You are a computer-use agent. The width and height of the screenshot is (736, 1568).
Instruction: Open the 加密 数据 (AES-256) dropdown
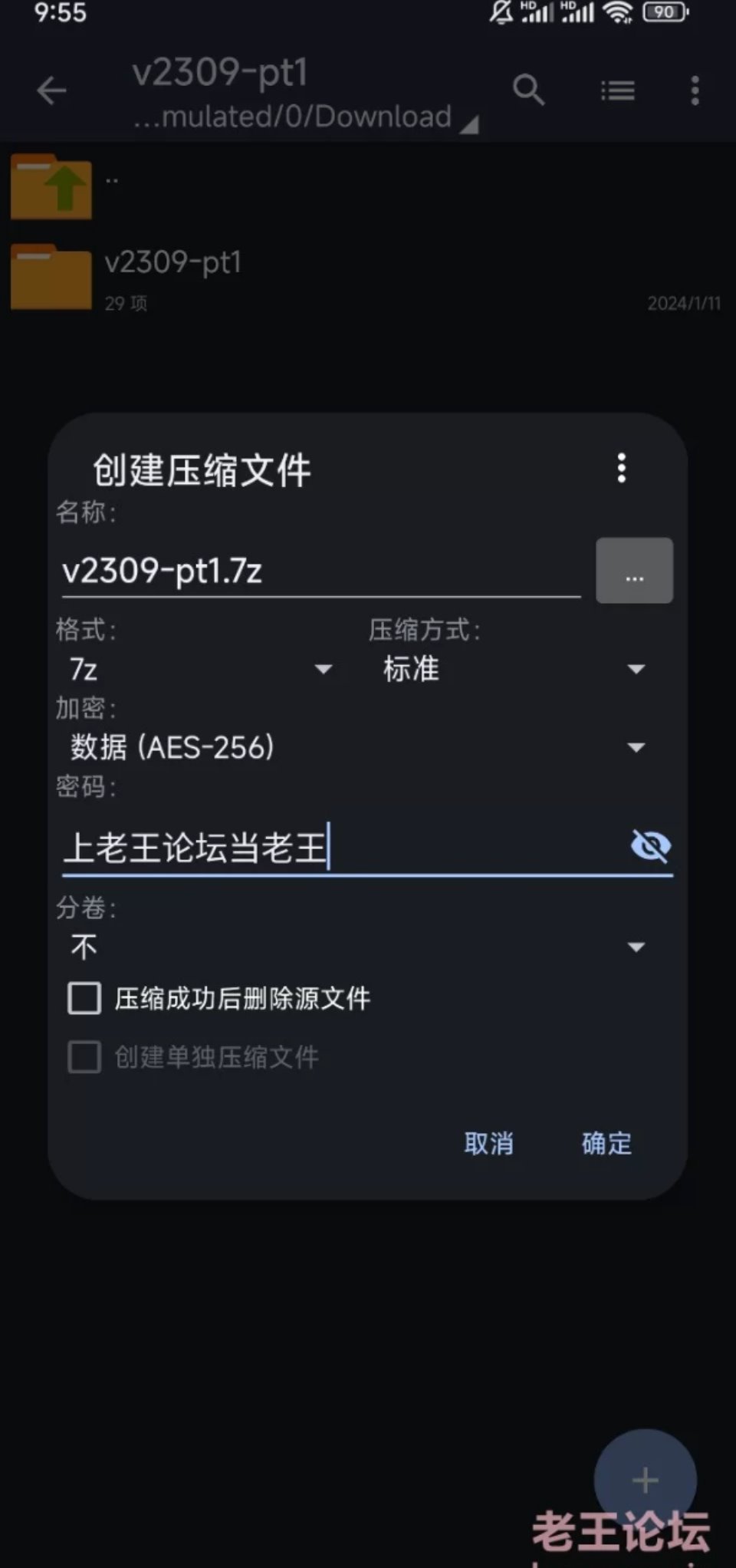click(x=356, y=747)
